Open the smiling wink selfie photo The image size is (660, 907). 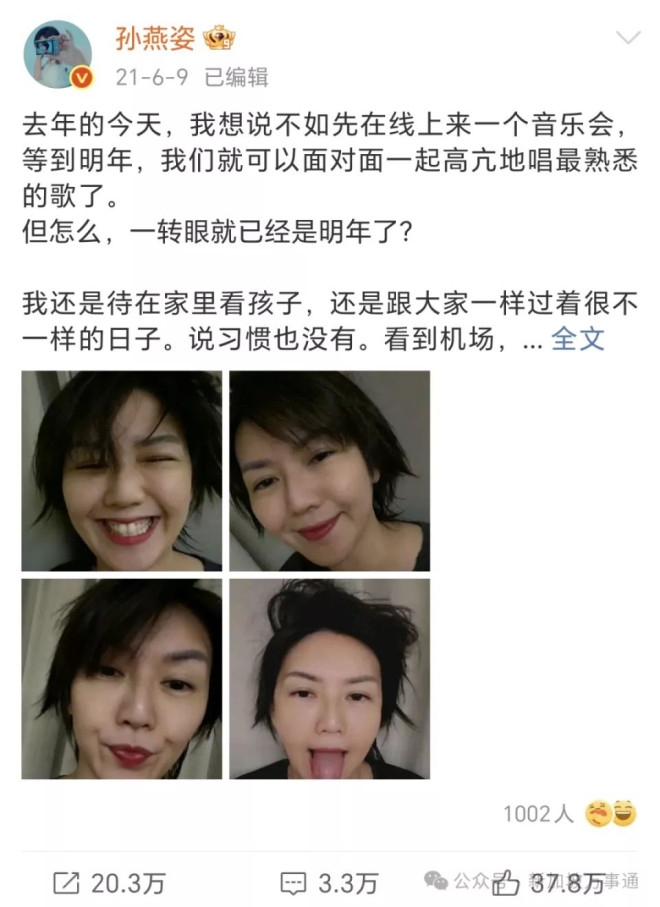122,471
